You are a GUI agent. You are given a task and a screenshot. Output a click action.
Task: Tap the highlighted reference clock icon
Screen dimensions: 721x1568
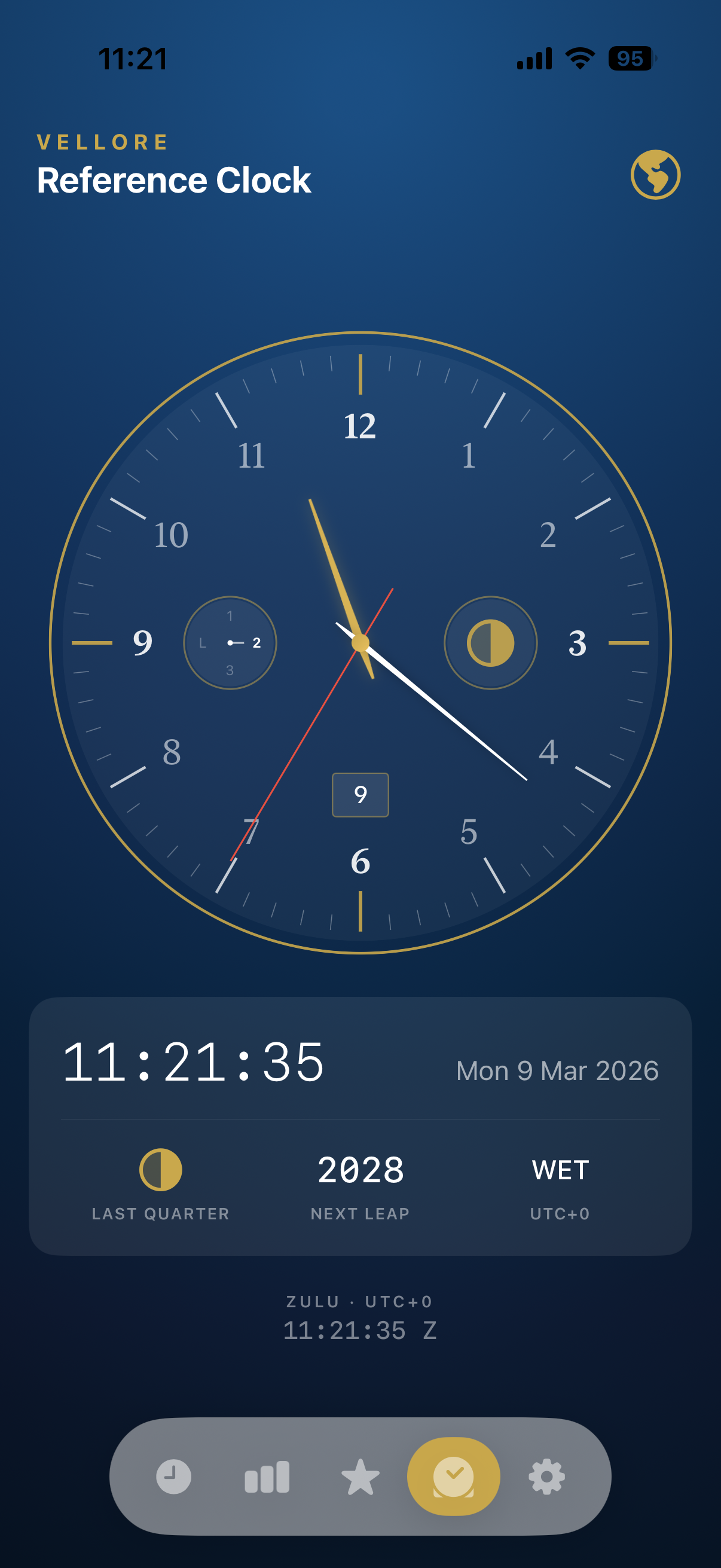(453, 1475)
